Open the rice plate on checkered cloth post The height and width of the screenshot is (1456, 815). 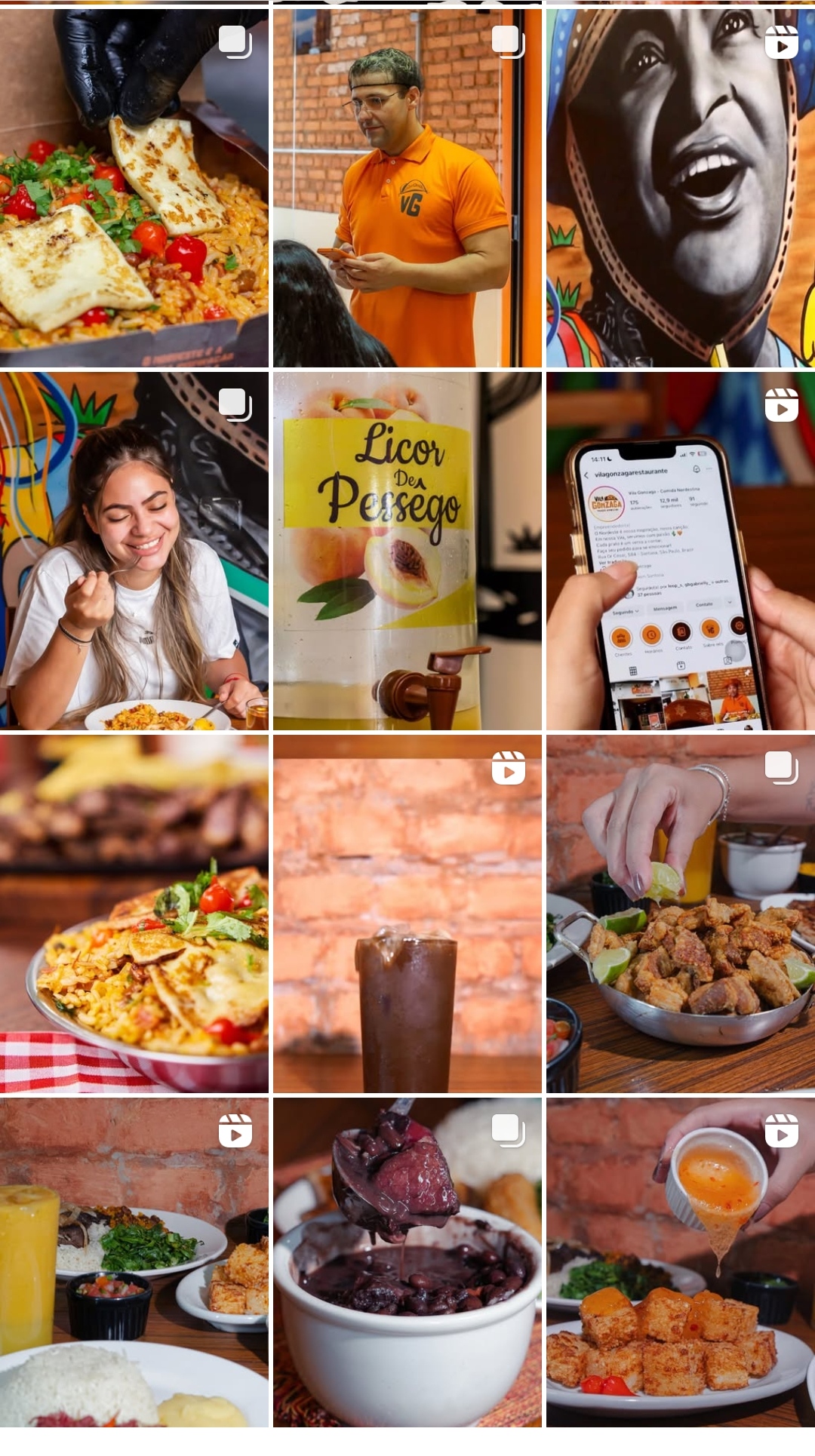coord(134,914)
